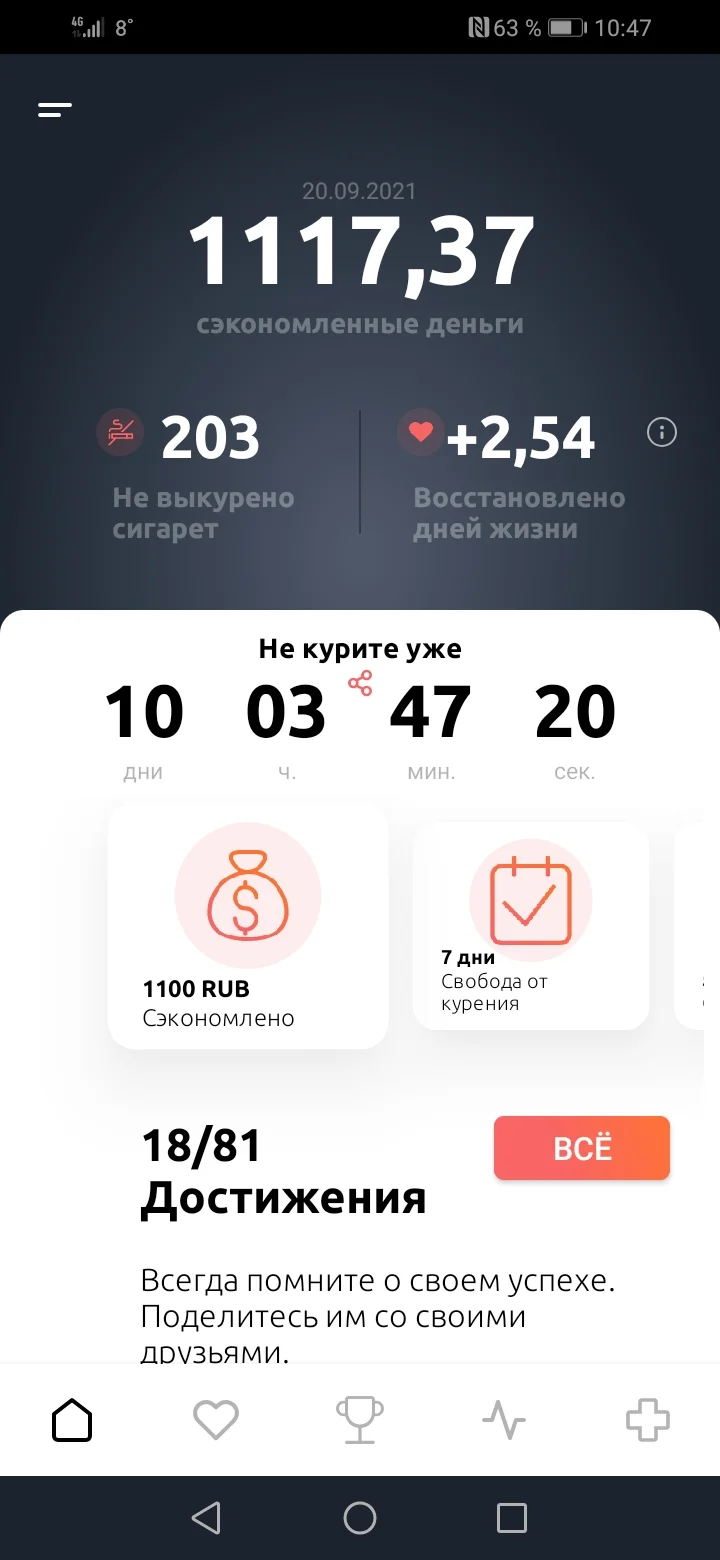Tap the info icon beside restored life days
720x1560 pixels.
[660, 433]
